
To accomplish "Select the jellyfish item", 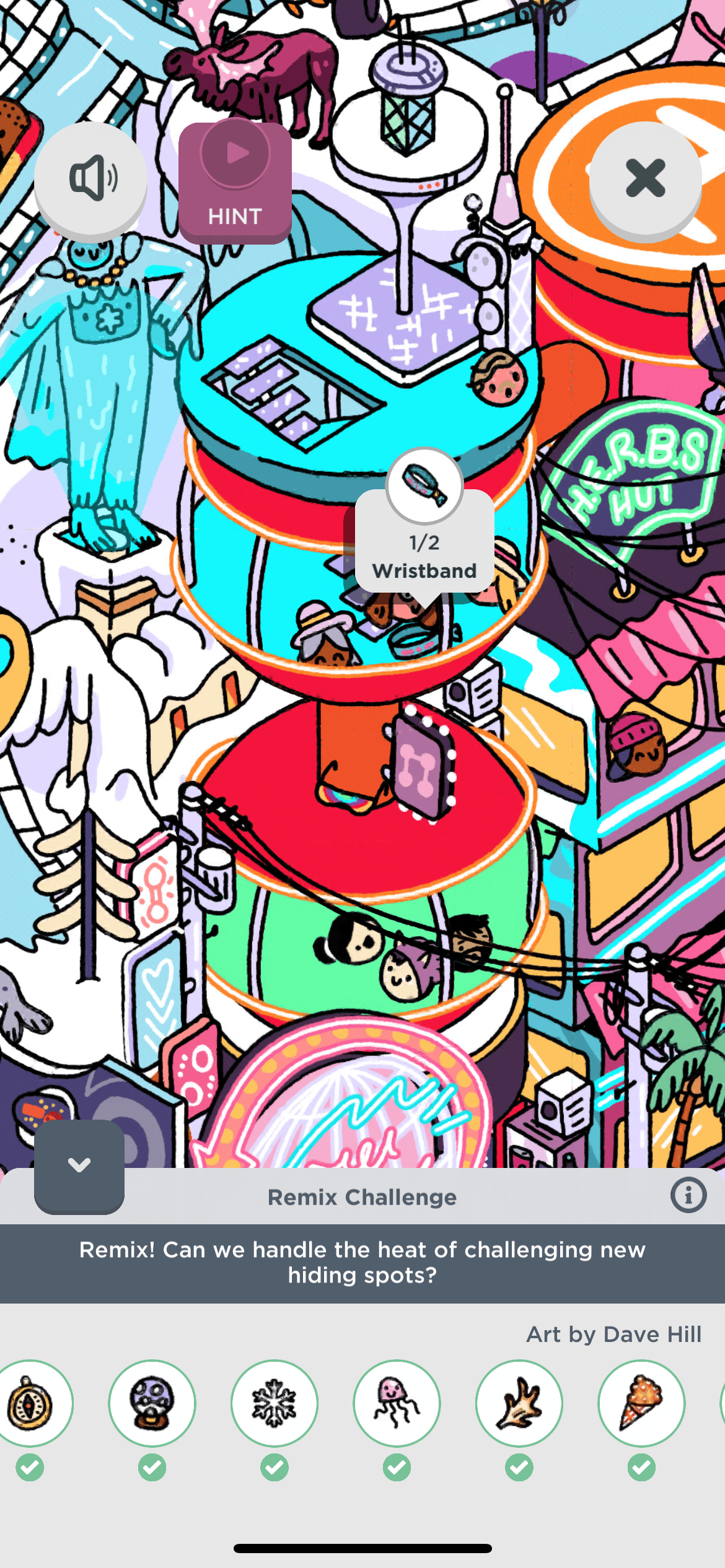I will 397,1403.
